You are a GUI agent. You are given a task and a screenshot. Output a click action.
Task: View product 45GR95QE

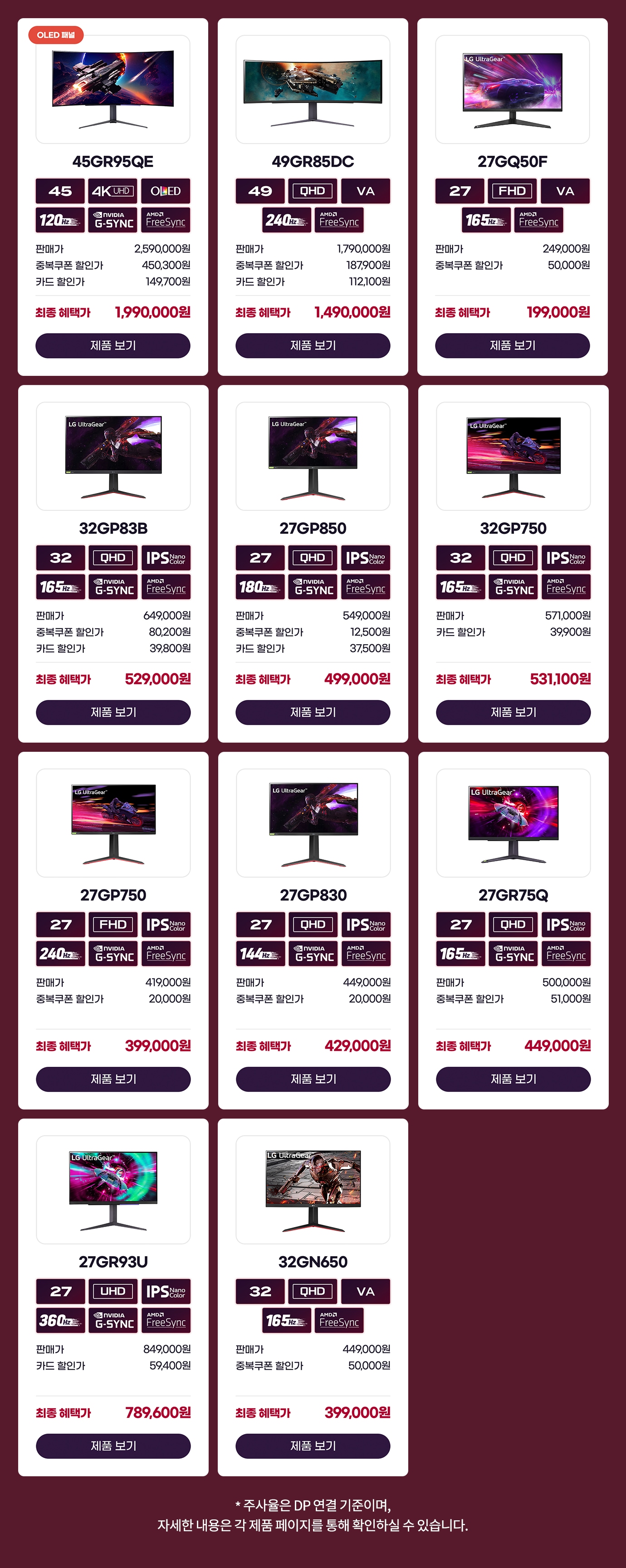tap(112, 345)
